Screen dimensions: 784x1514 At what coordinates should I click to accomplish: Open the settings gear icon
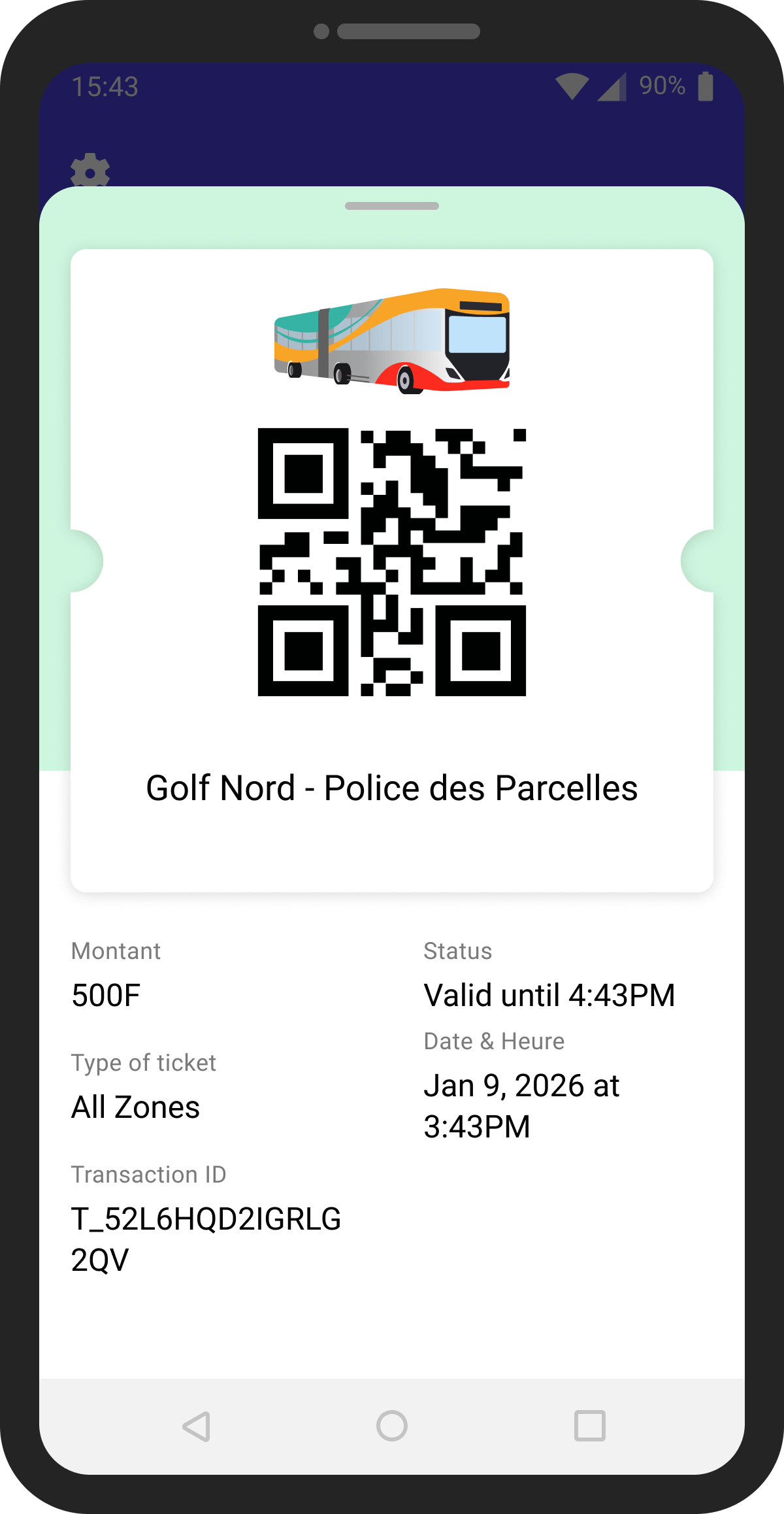pos(90,172)
